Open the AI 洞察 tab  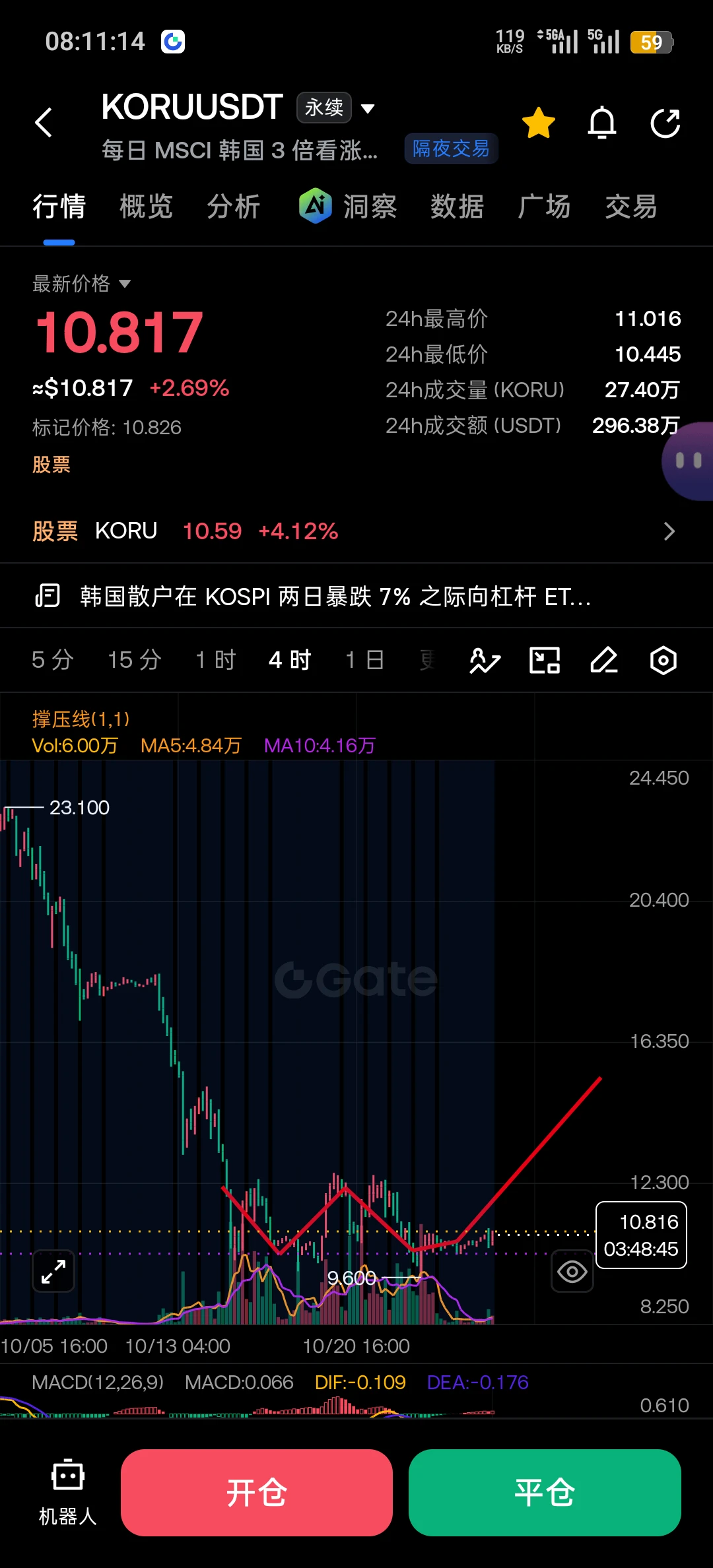348,206
